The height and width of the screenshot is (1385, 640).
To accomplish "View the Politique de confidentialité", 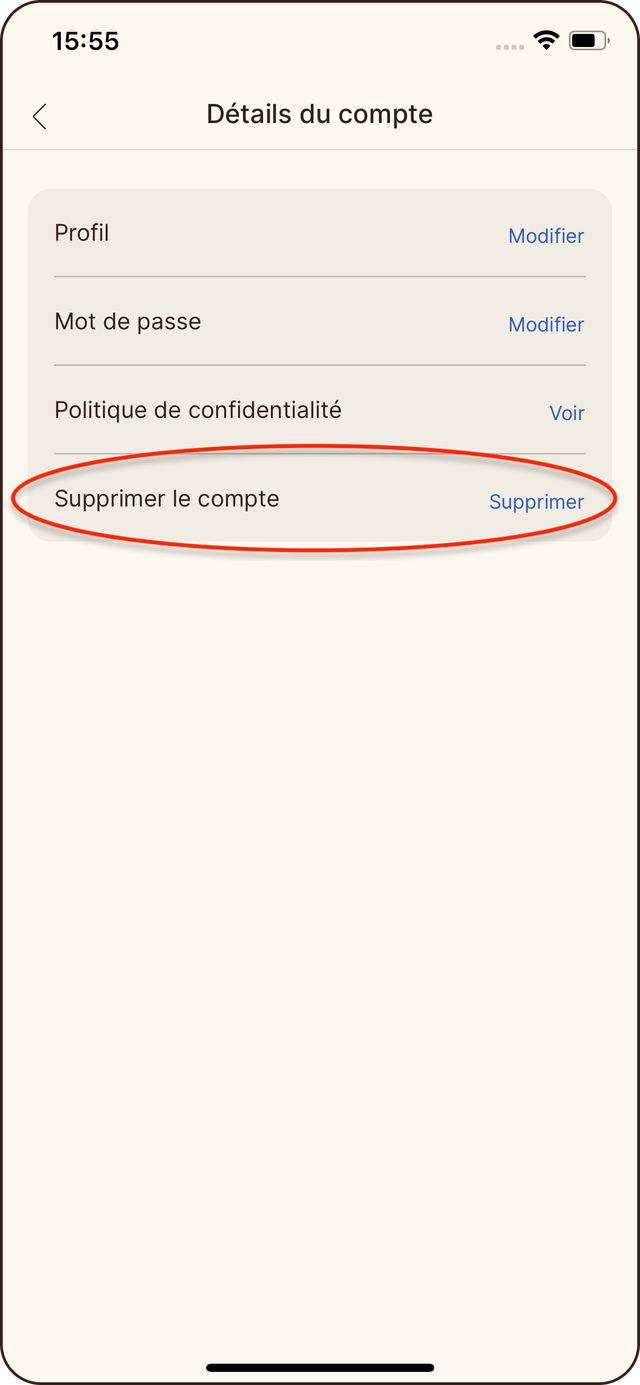I will pos(567,413).
